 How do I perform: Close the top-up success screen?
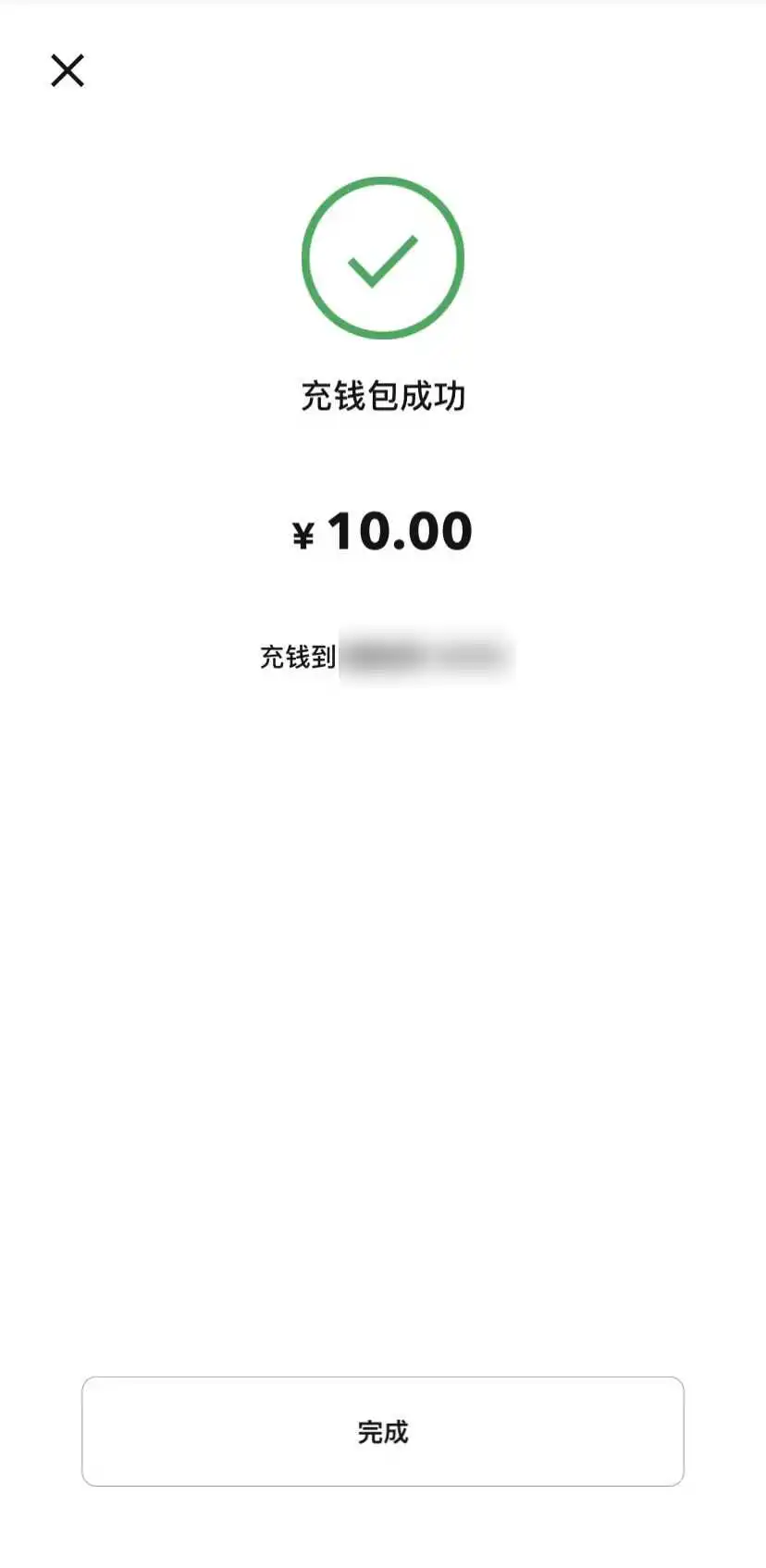click(x=68, y=70)
